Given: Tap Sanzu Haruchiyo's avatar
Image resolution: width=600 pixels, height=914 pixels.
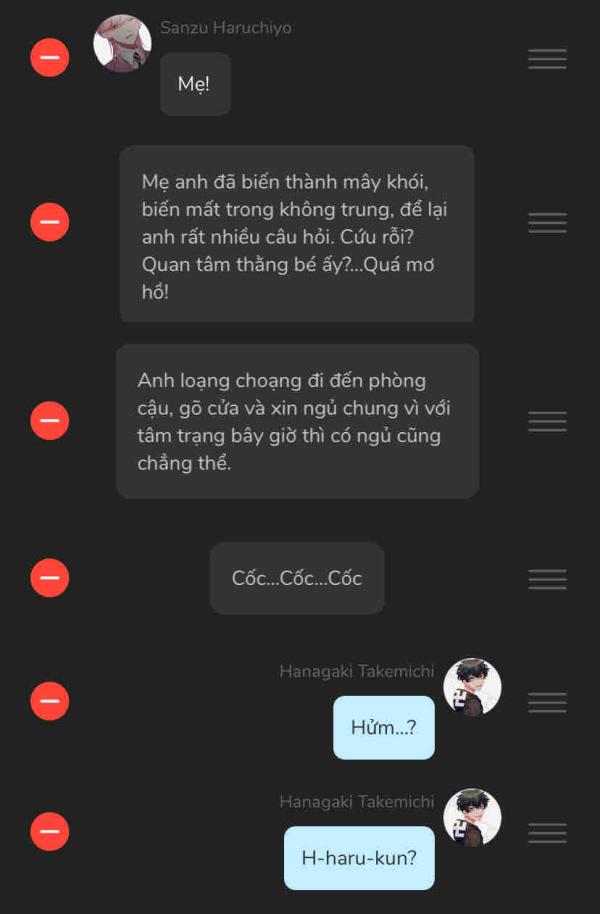Looking at the screenshot, I should [x=122, y=44].
